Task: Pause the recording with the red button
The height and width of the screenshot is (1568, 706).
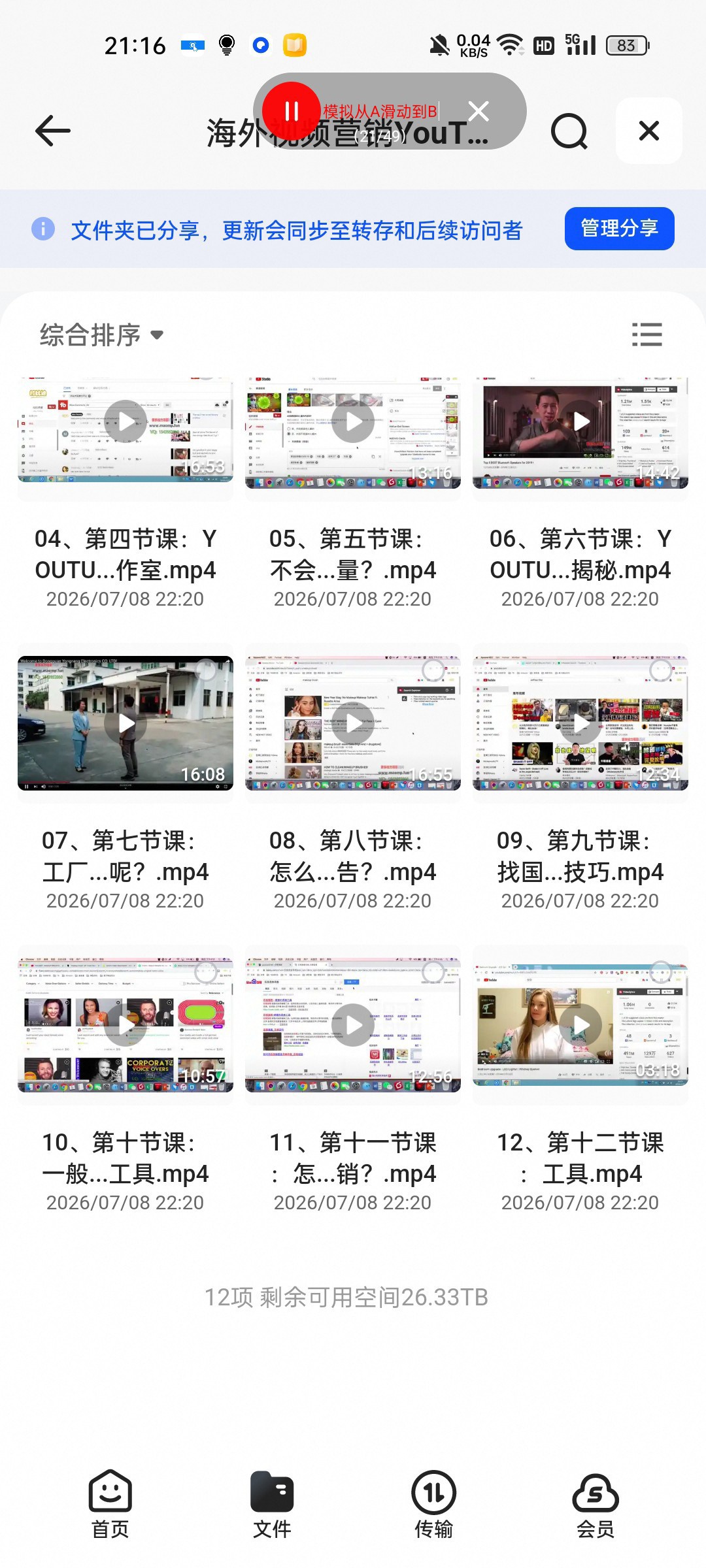Action: [292, 111]
